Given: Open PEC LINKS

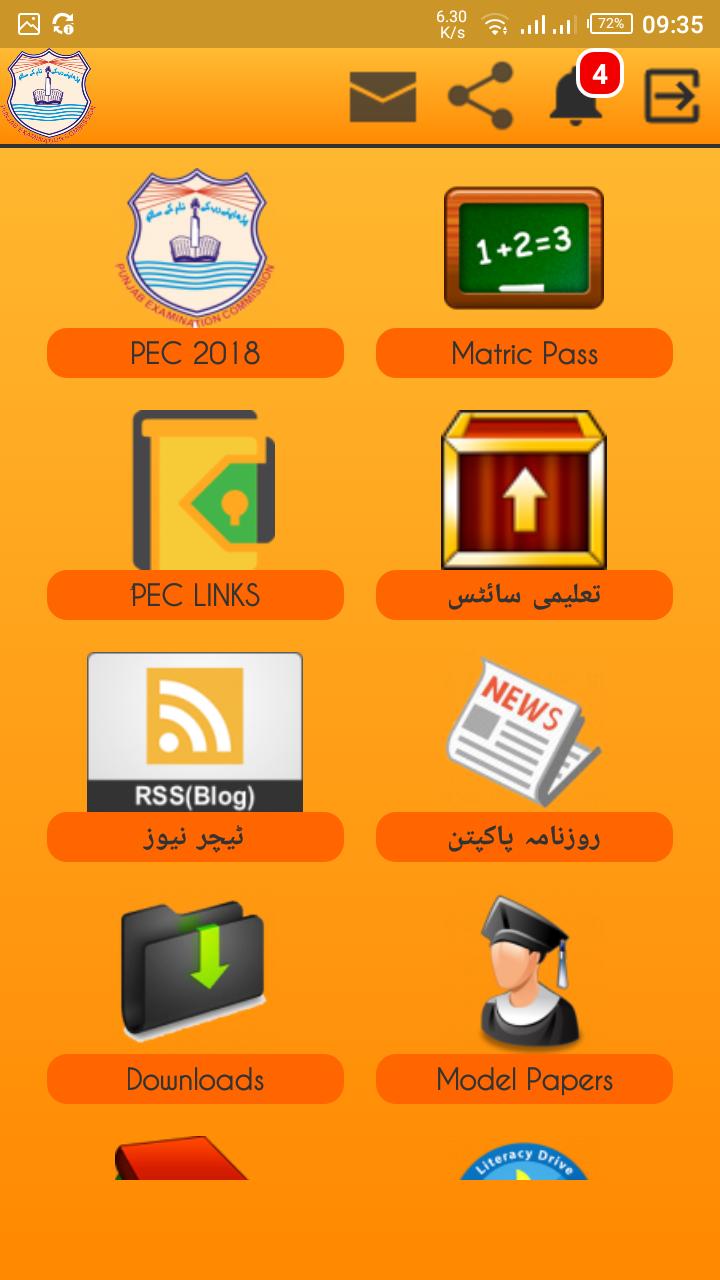Looking at the screenshot, I should pyautogui.click(x=195, y=595).
